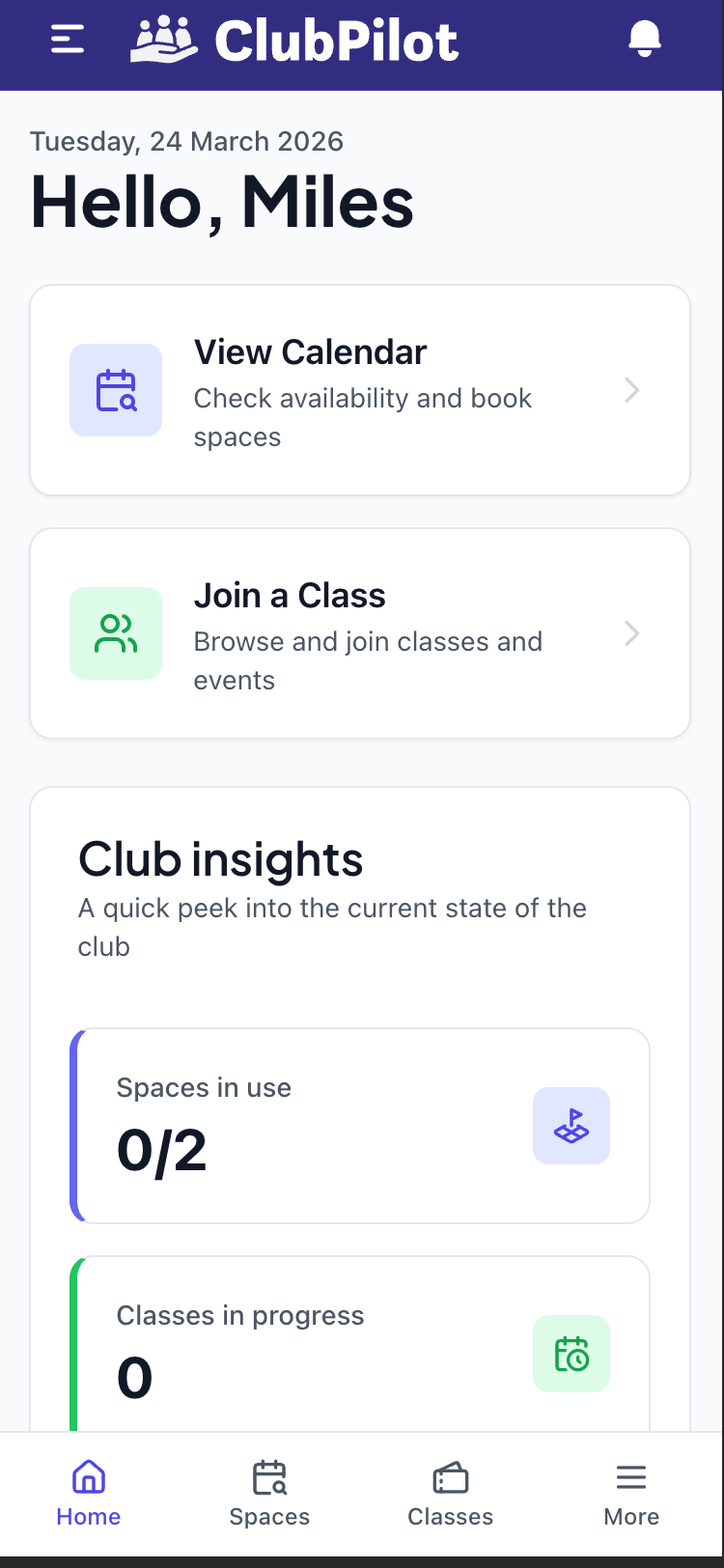Expand the View Calendar card chevron

632,389
